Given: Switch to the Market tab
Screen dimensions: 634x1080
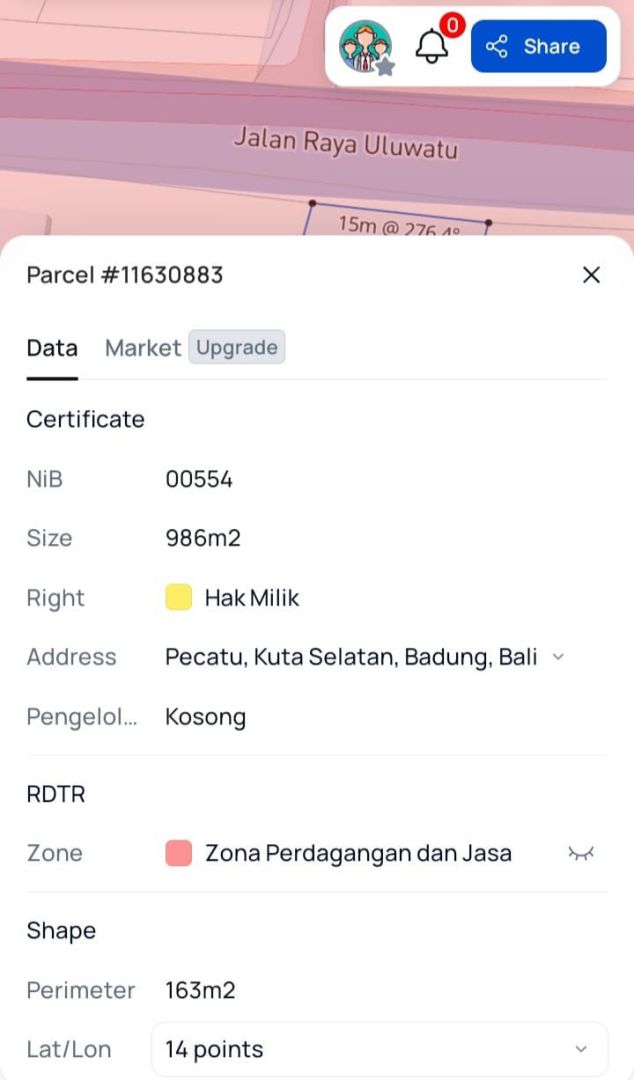Looking at the screenshot, I should coord(143,348).
